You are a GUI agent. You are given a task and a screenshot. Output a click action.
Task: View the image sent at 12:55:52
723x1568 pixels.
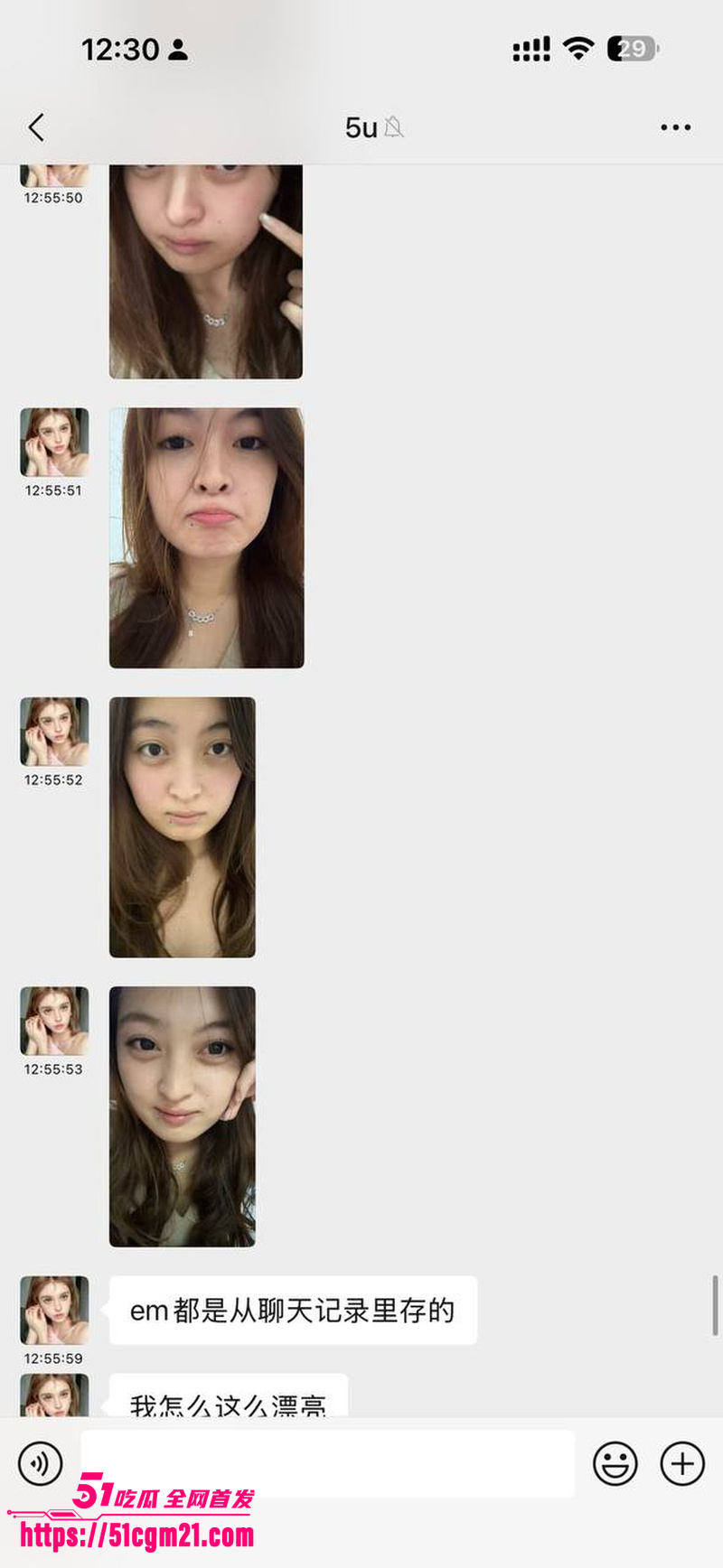(x=183, y=826)
